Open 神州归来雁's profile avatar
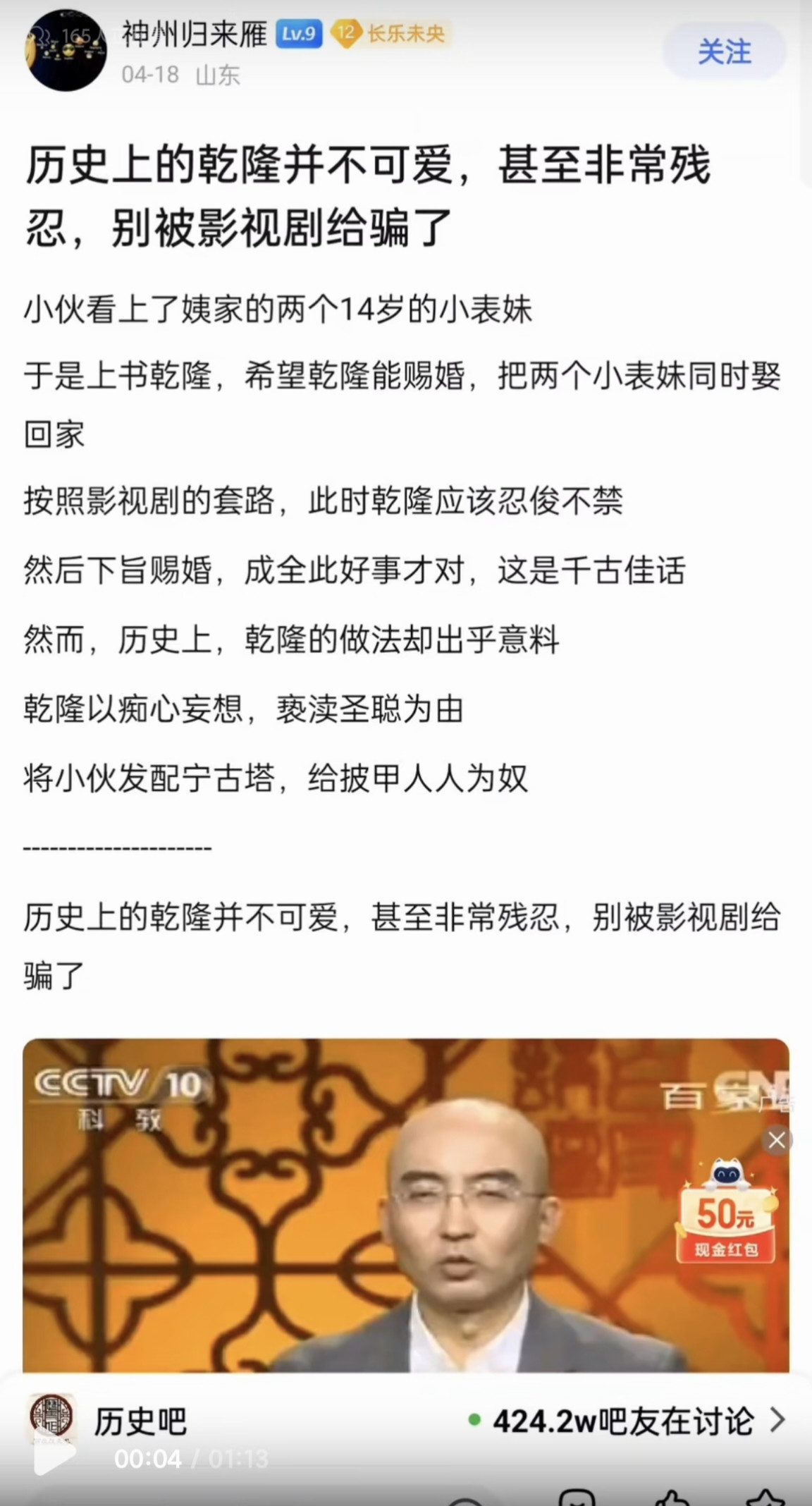812x1506 pixels. coord(66,51)
